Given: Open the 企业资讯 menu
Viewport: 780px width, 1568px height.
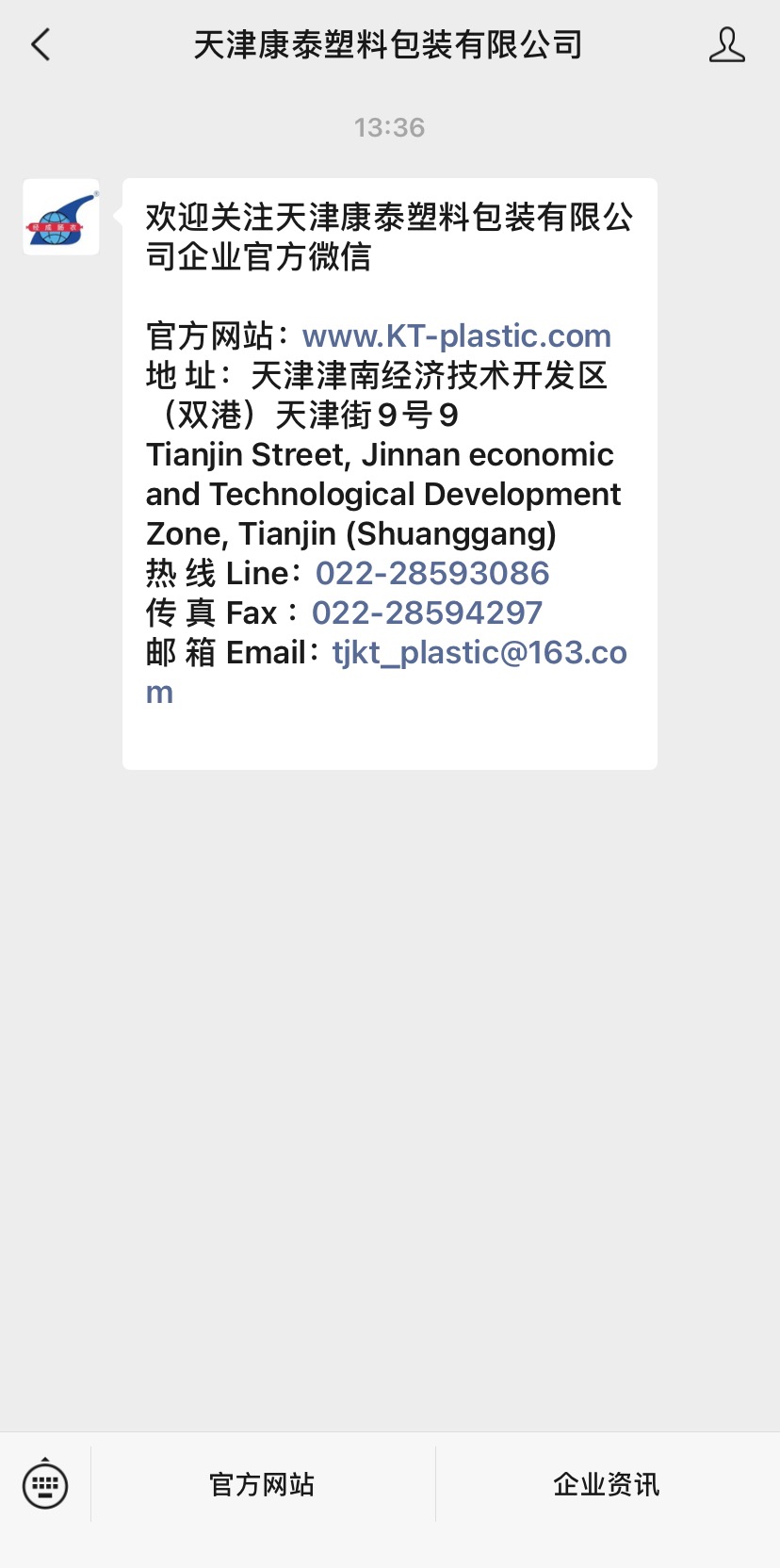Looking at the screenshot, I should [x=608, y=1484].
